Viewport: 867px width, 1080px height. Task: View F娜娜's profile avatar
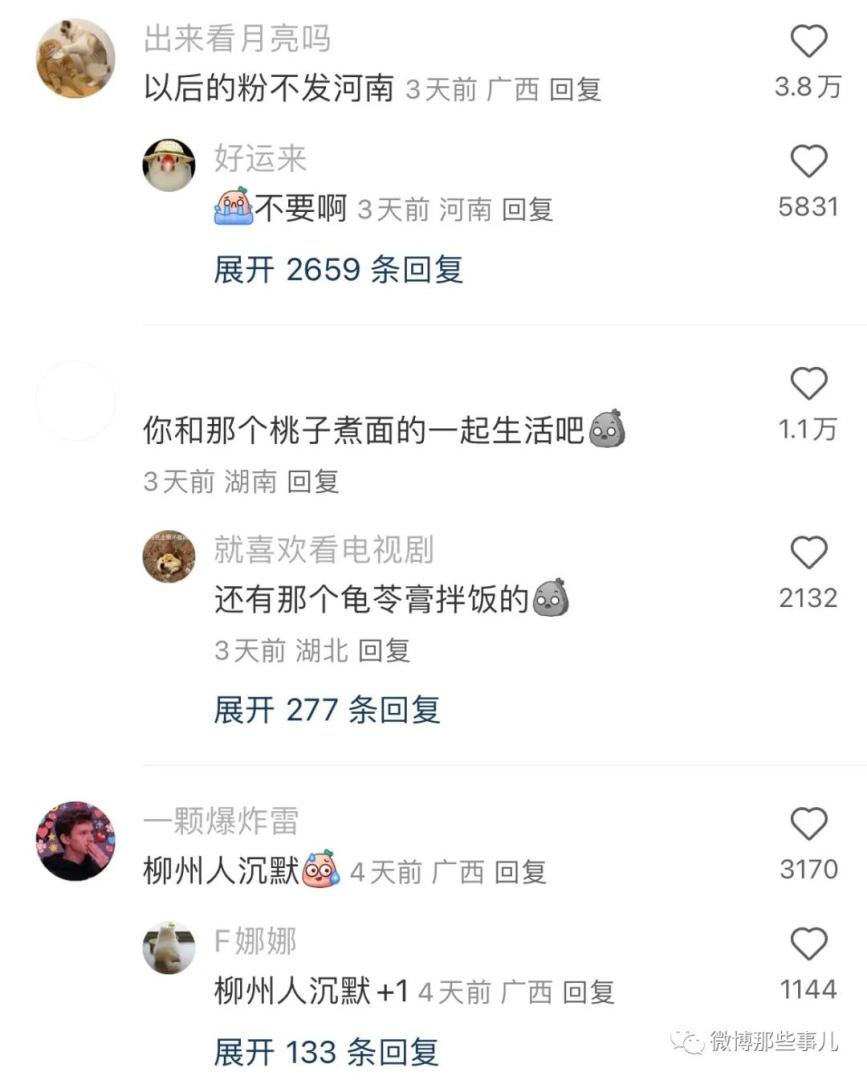(x=169, y=947)
